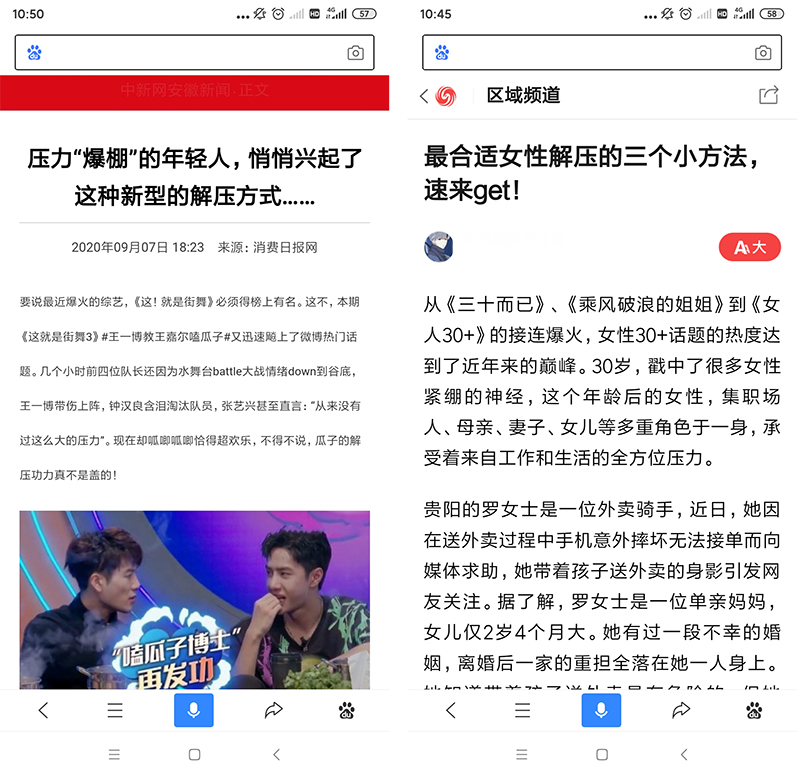800x778 pixels.
Task: Go to Baidu home under the 女性解压 article
Action: click(754, 710)
